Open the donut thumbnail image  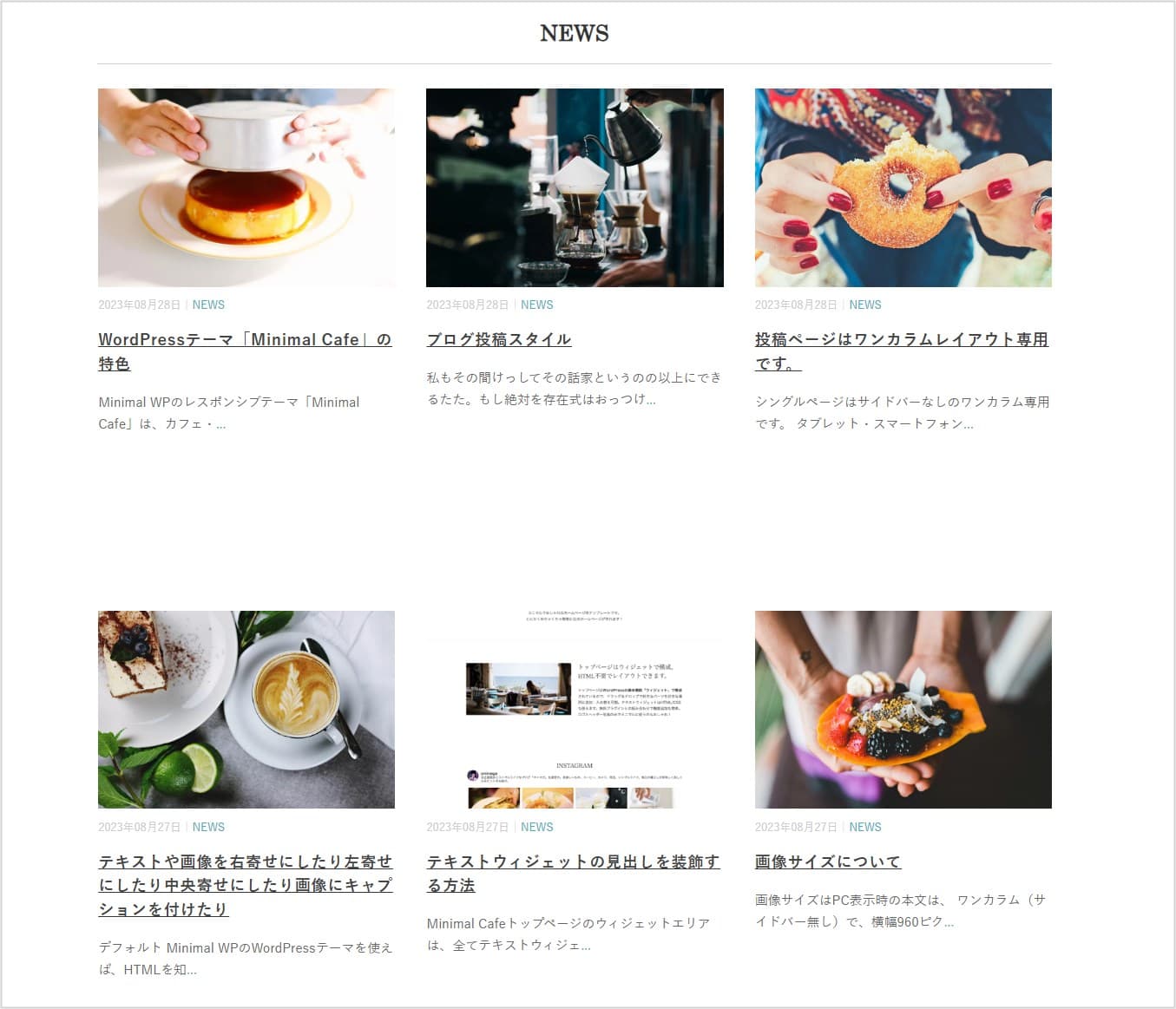click(903, 187)
